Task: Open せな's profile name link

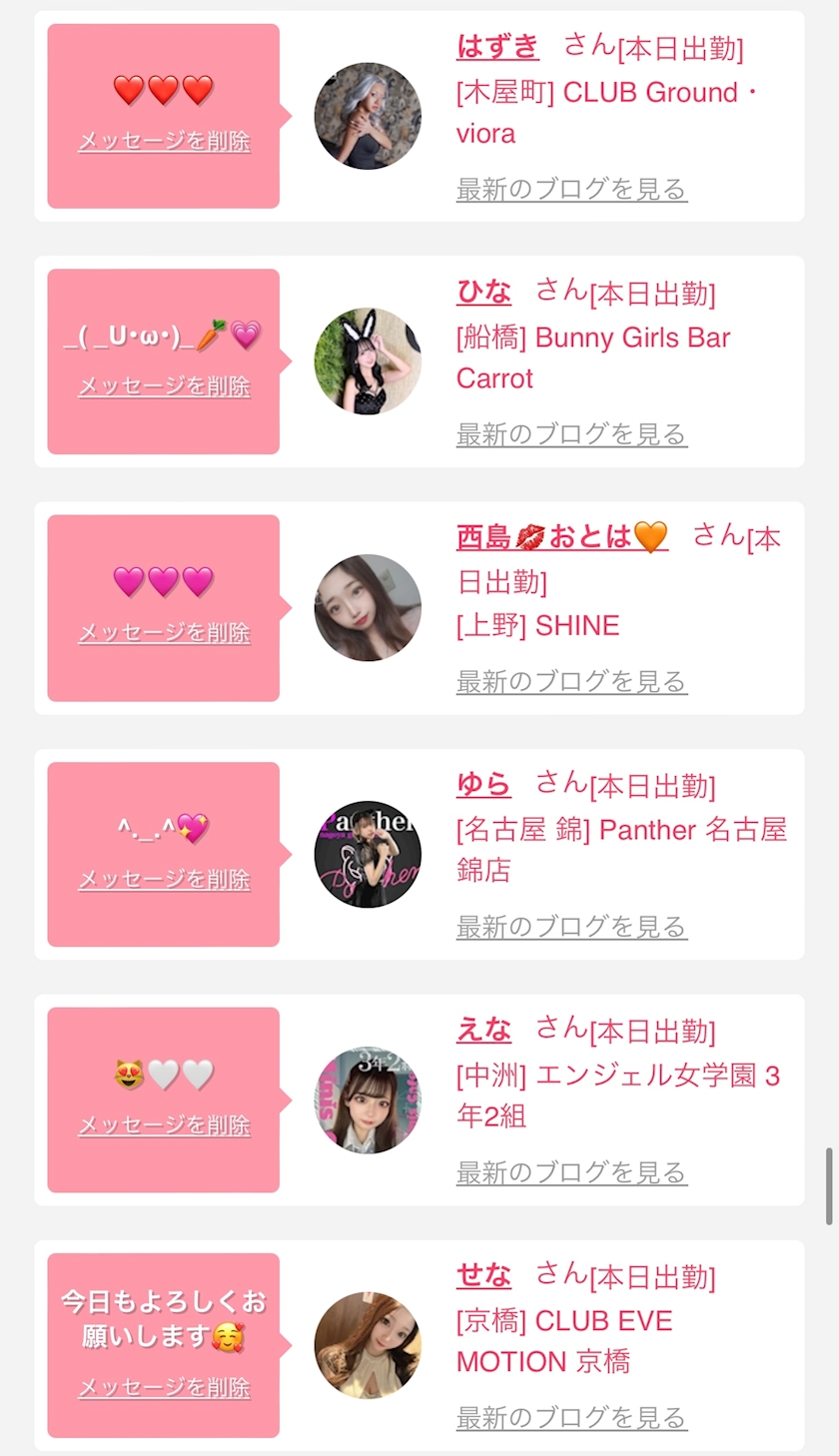Action: tap(483, 1275)
